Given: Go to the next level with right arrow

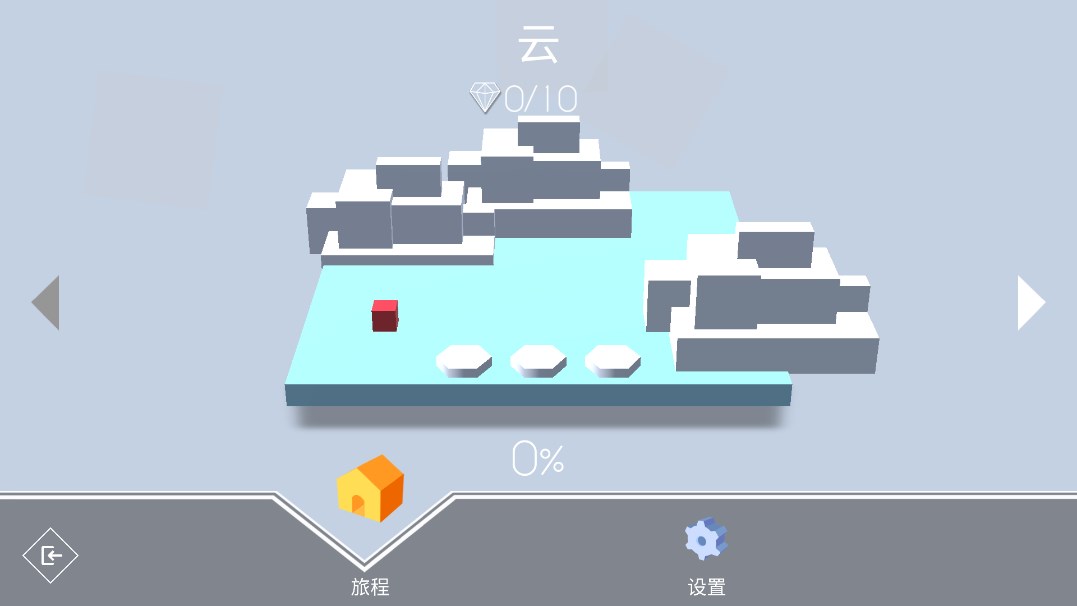Looking at the screenshot, I should tap(1030, 302).
